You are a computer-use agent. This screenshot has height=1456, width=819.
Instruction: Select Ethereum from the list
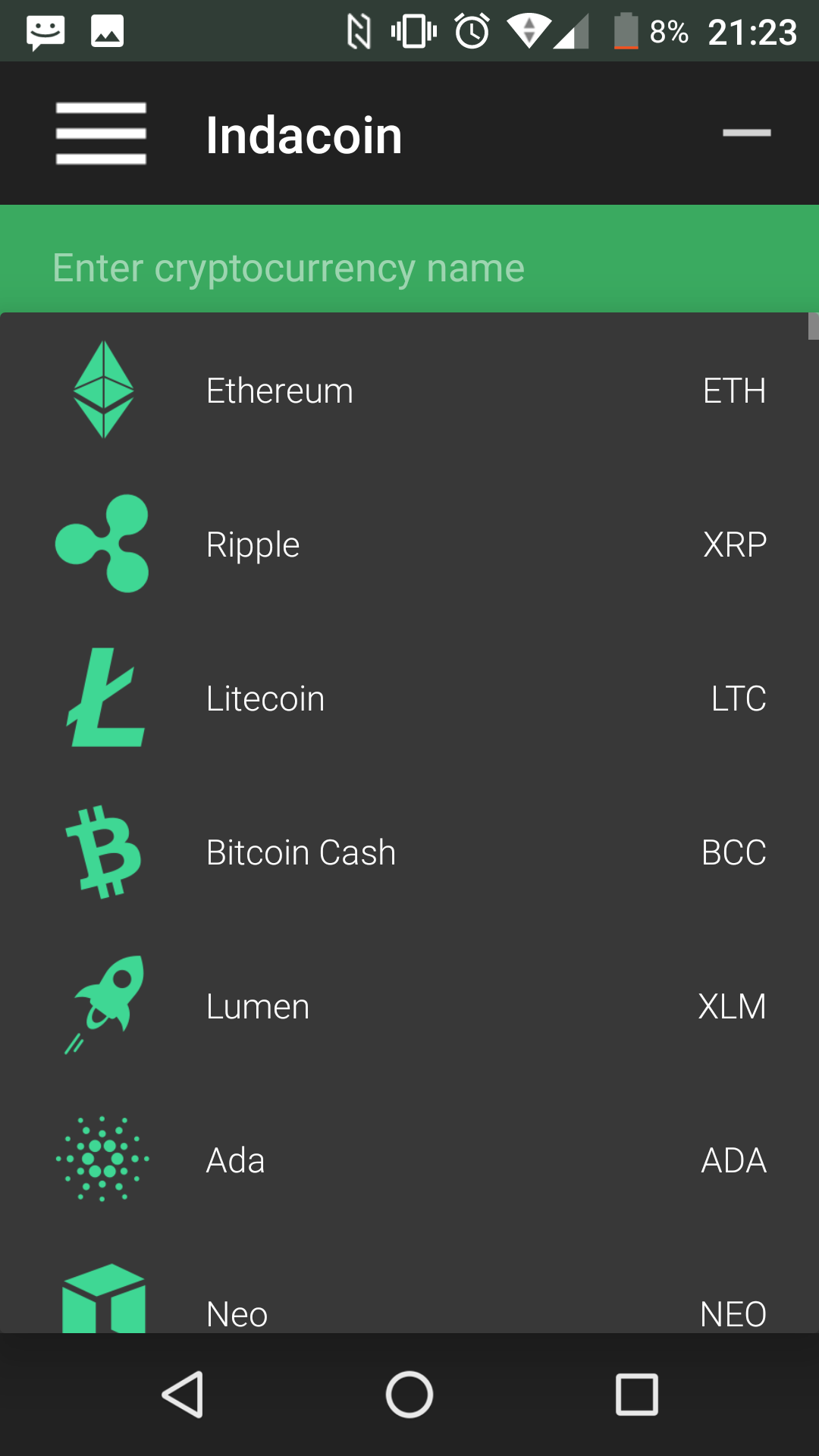point(409,390)
